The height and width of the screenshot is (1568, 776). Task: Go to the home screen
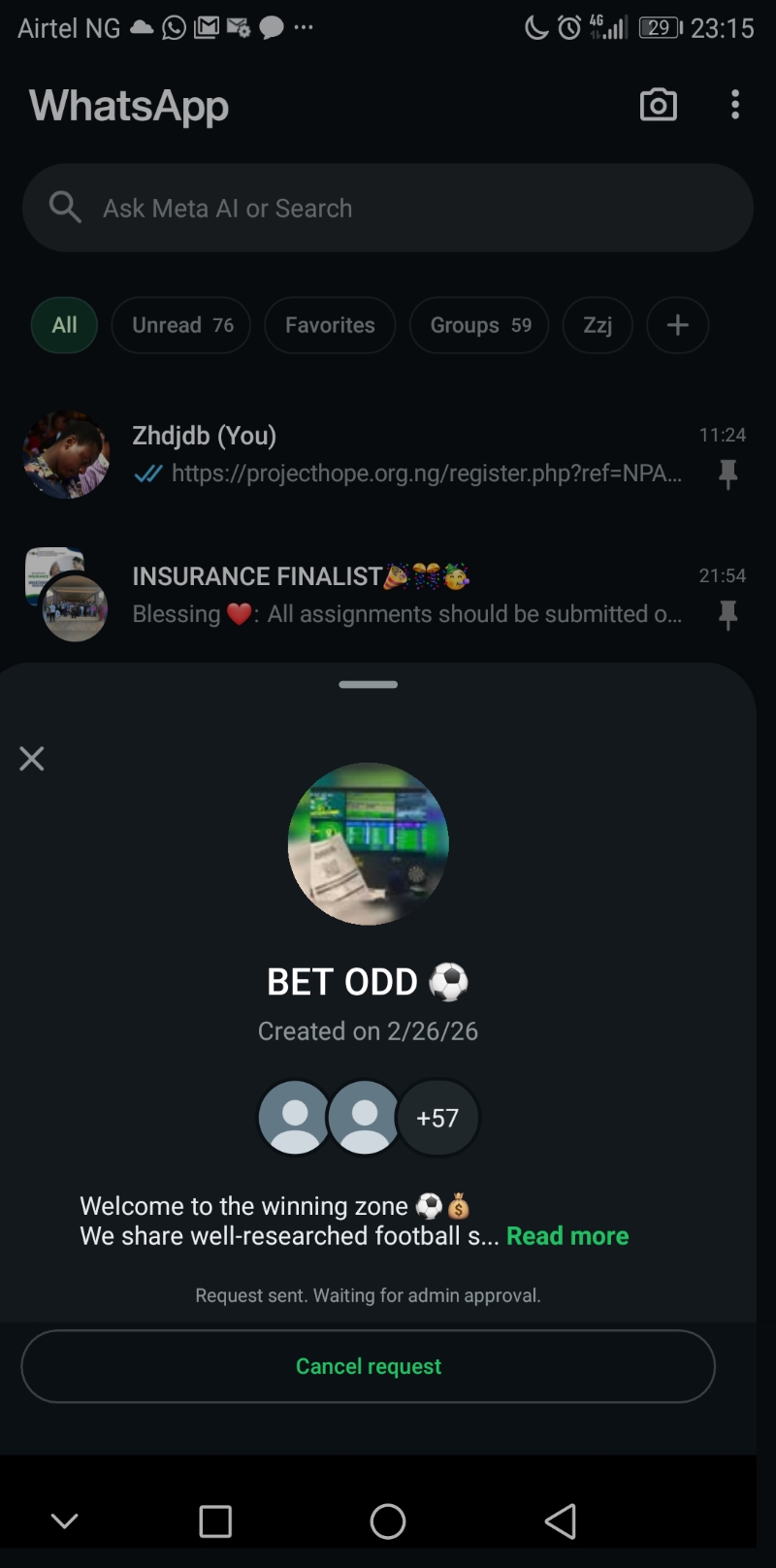388,1521
